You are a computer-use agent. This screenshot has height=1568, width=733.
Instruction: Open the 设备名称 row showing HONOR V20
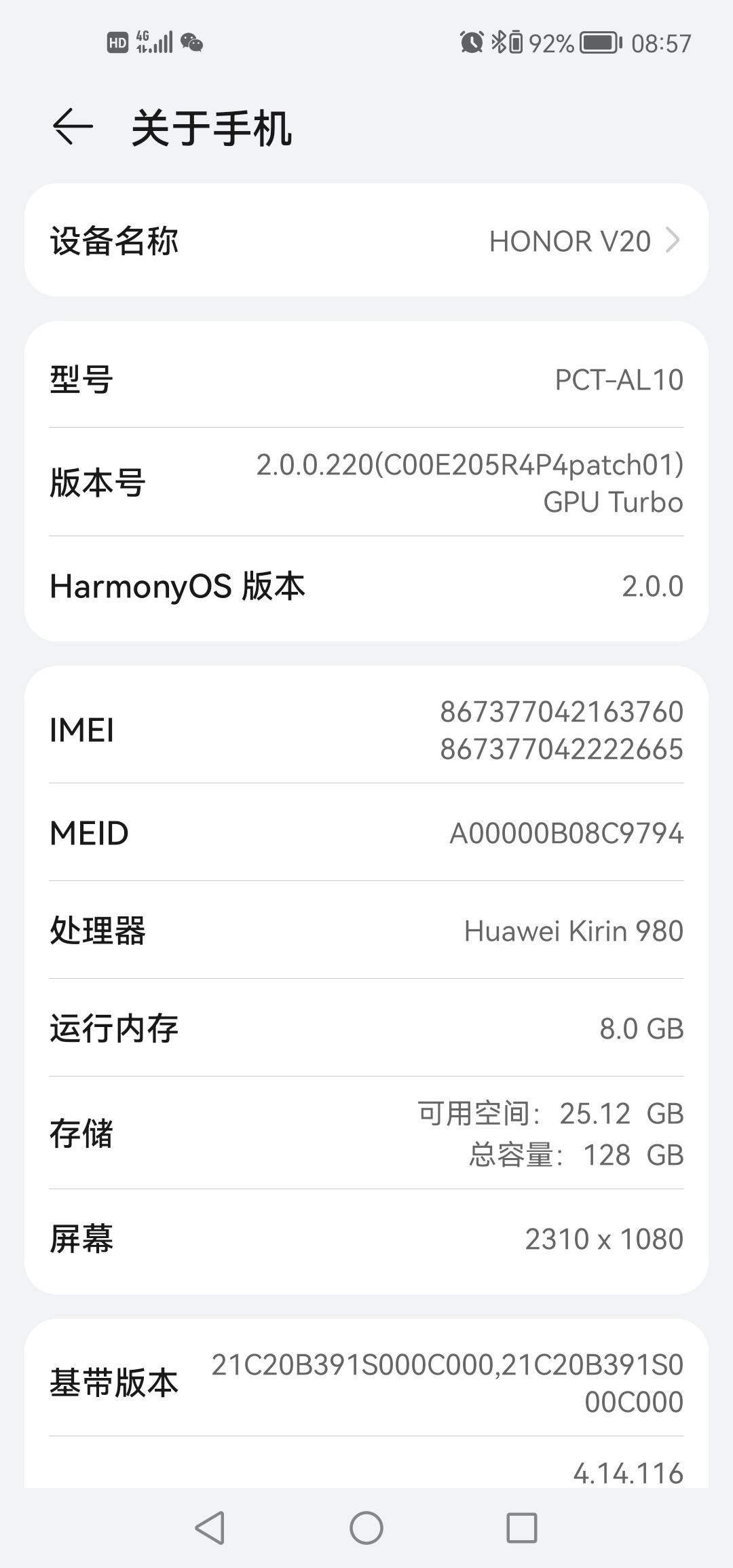pyautogui.click(x=366, y=240)
